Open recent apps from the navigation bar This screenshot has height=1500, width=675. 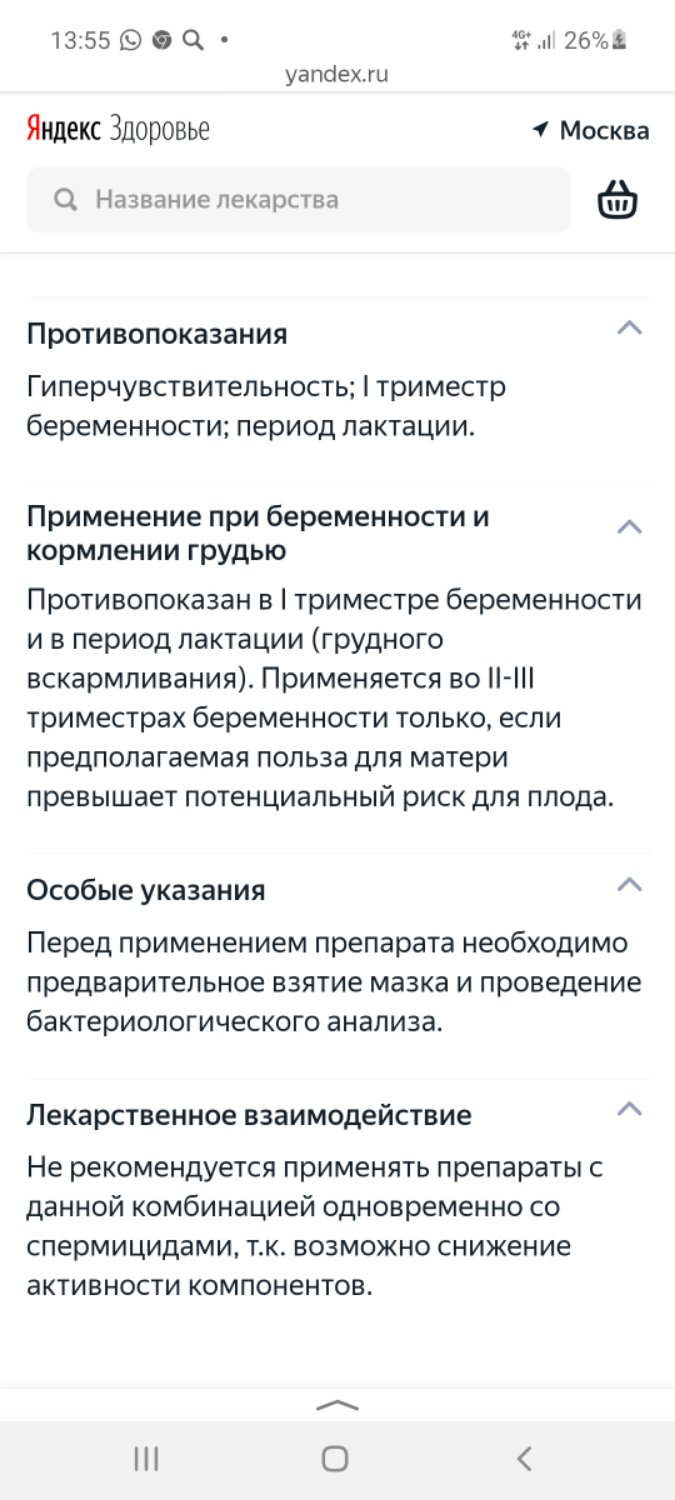pyautogui.click(x=146, y=1459)
